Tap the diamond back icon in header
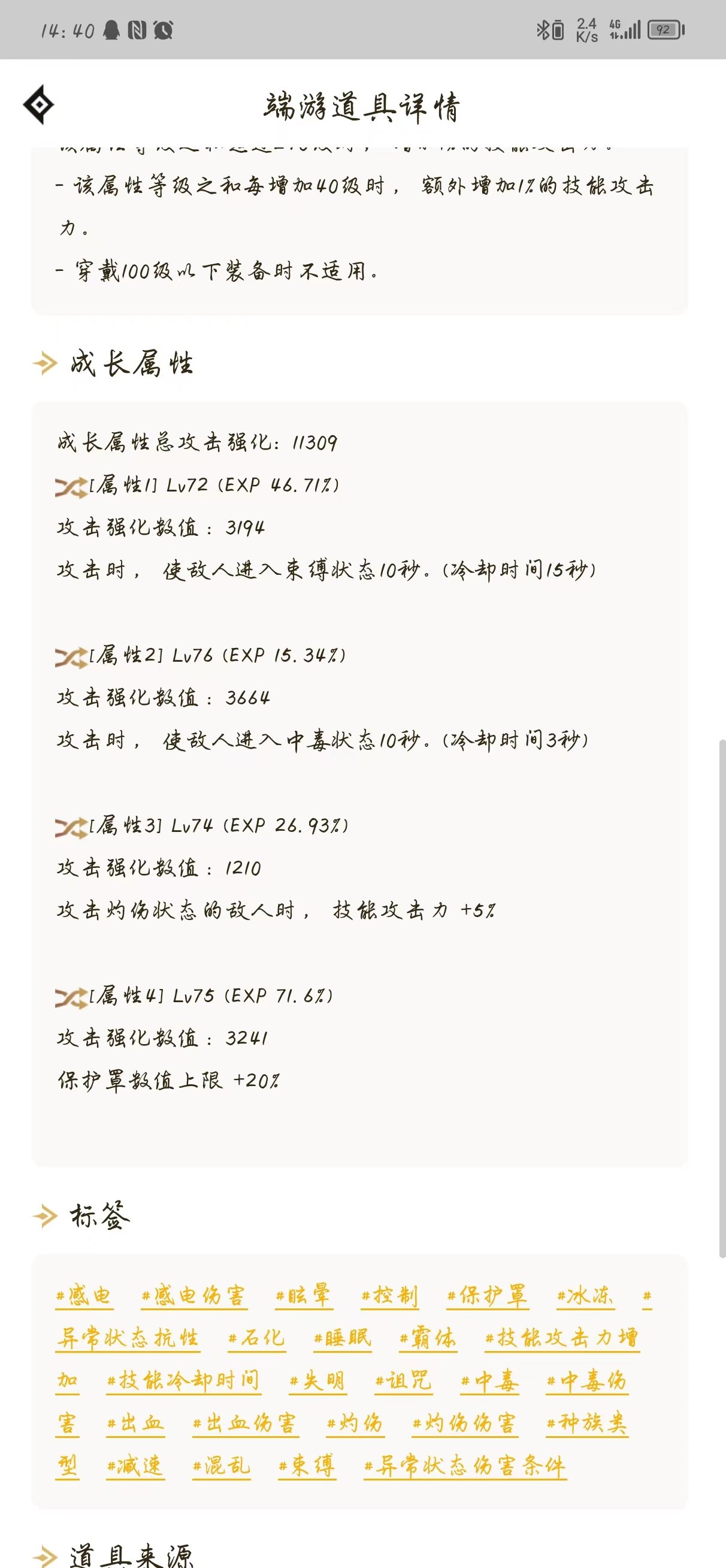The height and width of the screenshot is (1568, 726). [x=38, y=105]
